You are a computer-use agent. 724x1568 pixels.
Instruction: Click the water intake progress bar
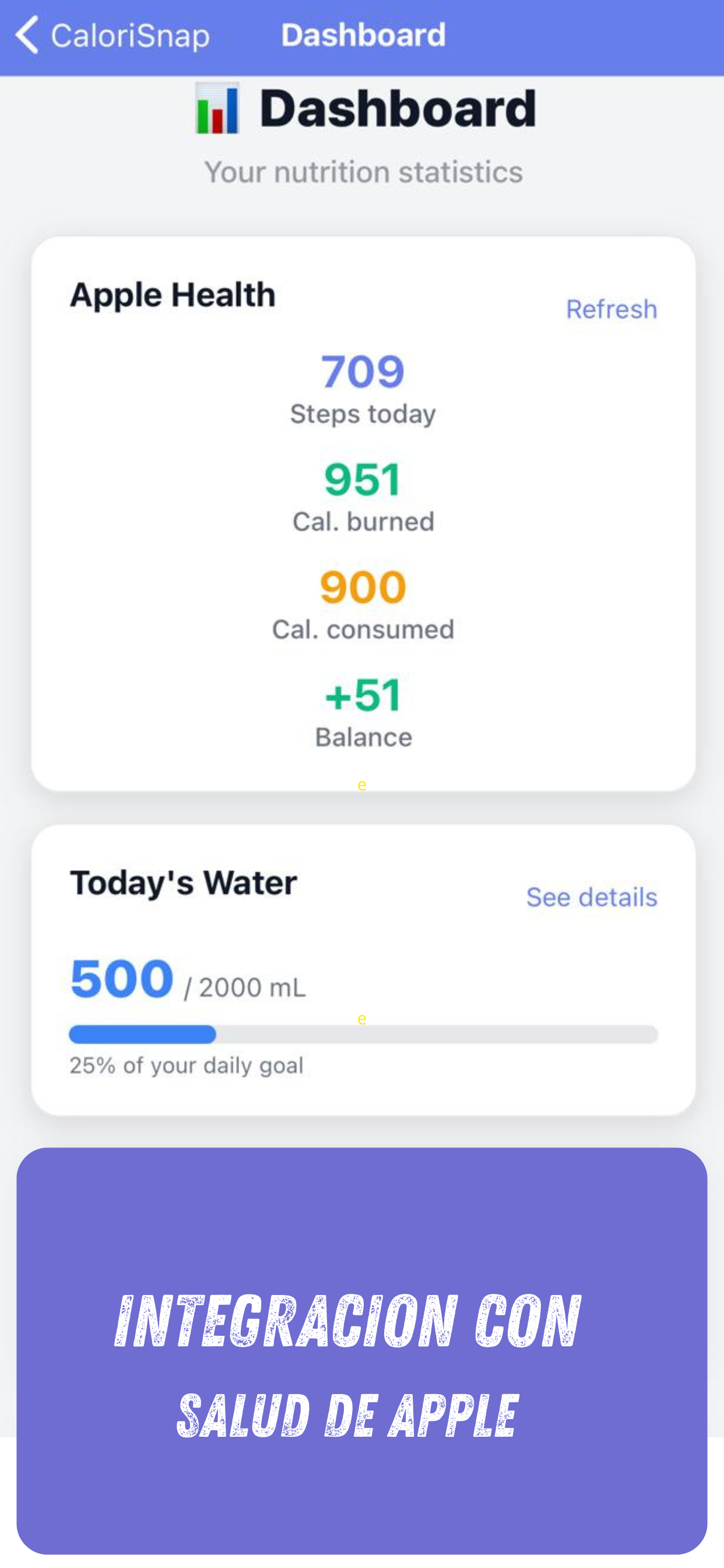pyautogui.click(x=363, y=1035)
